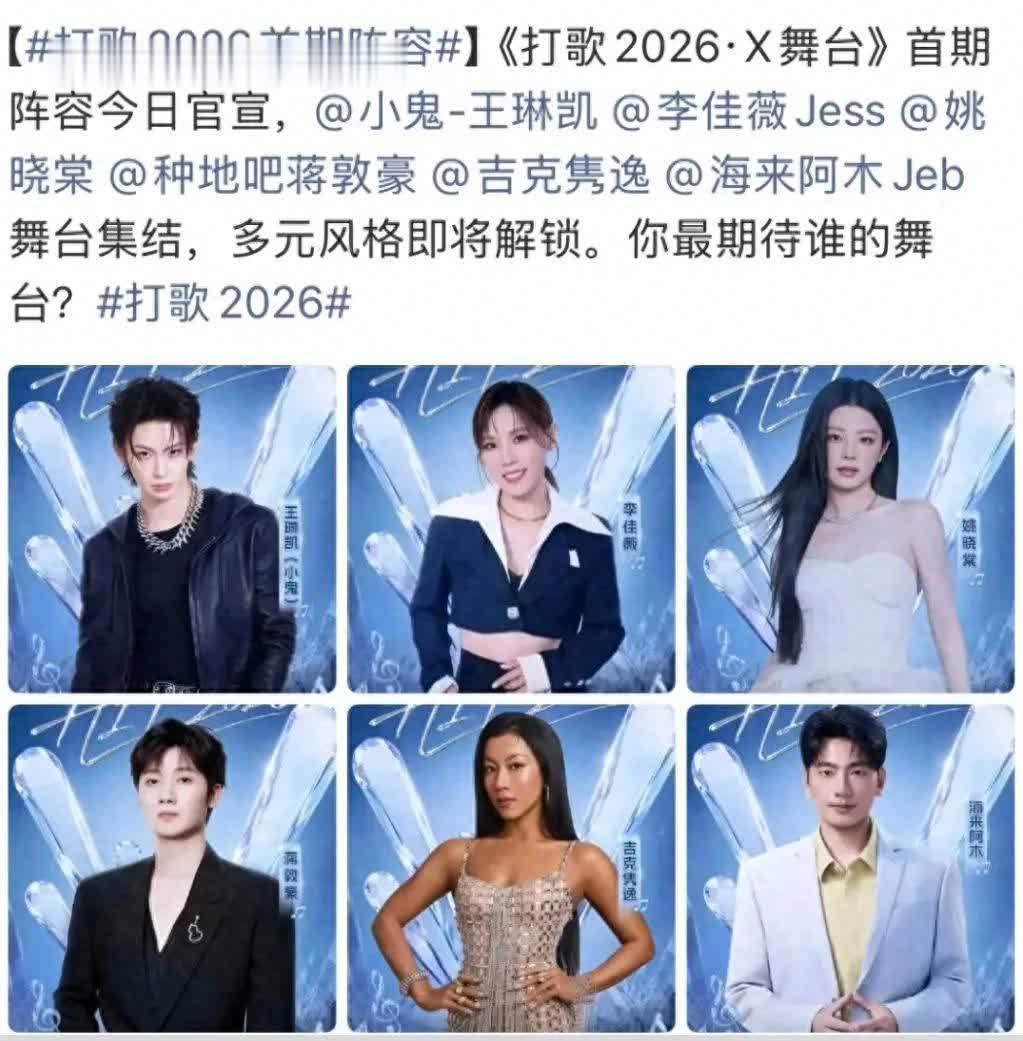Open mention @李佳薇Jess
The width and height of the screenshot is (1023, 1041).
pos(749,112)
